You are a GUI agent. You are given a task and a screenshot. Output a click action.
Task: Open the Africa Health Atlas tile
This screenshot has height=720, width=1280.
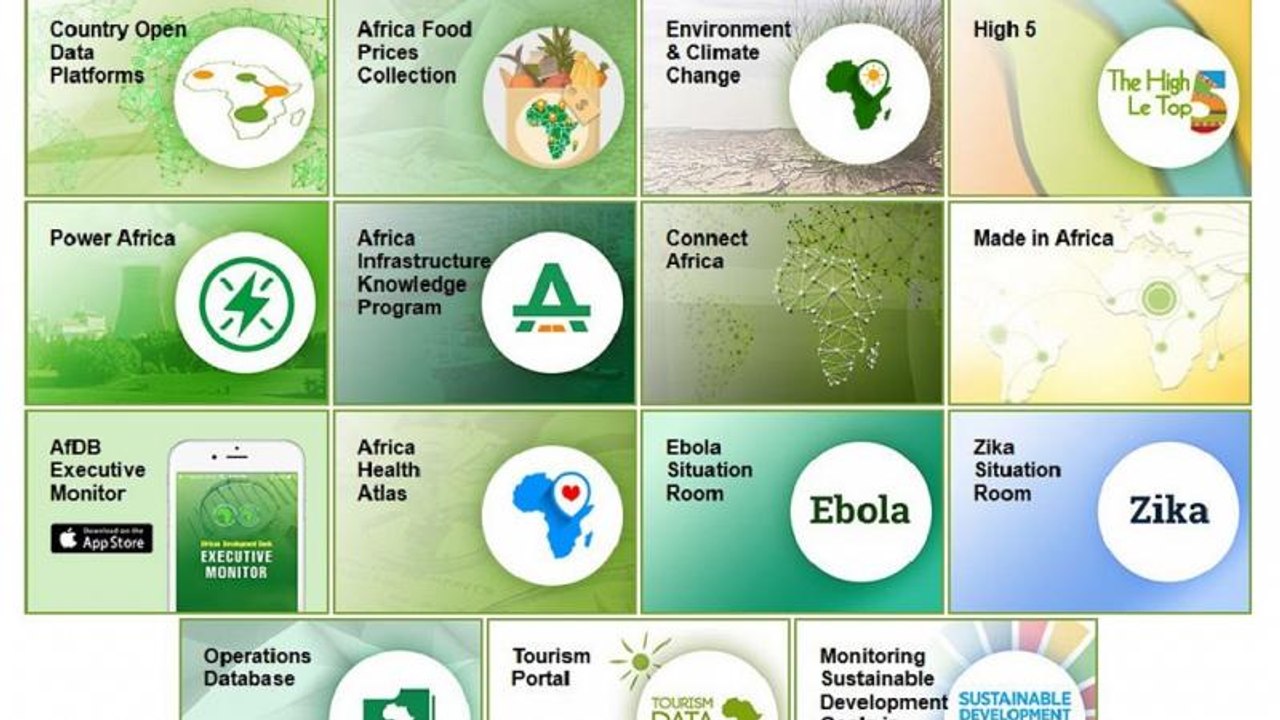pos(485,511)
